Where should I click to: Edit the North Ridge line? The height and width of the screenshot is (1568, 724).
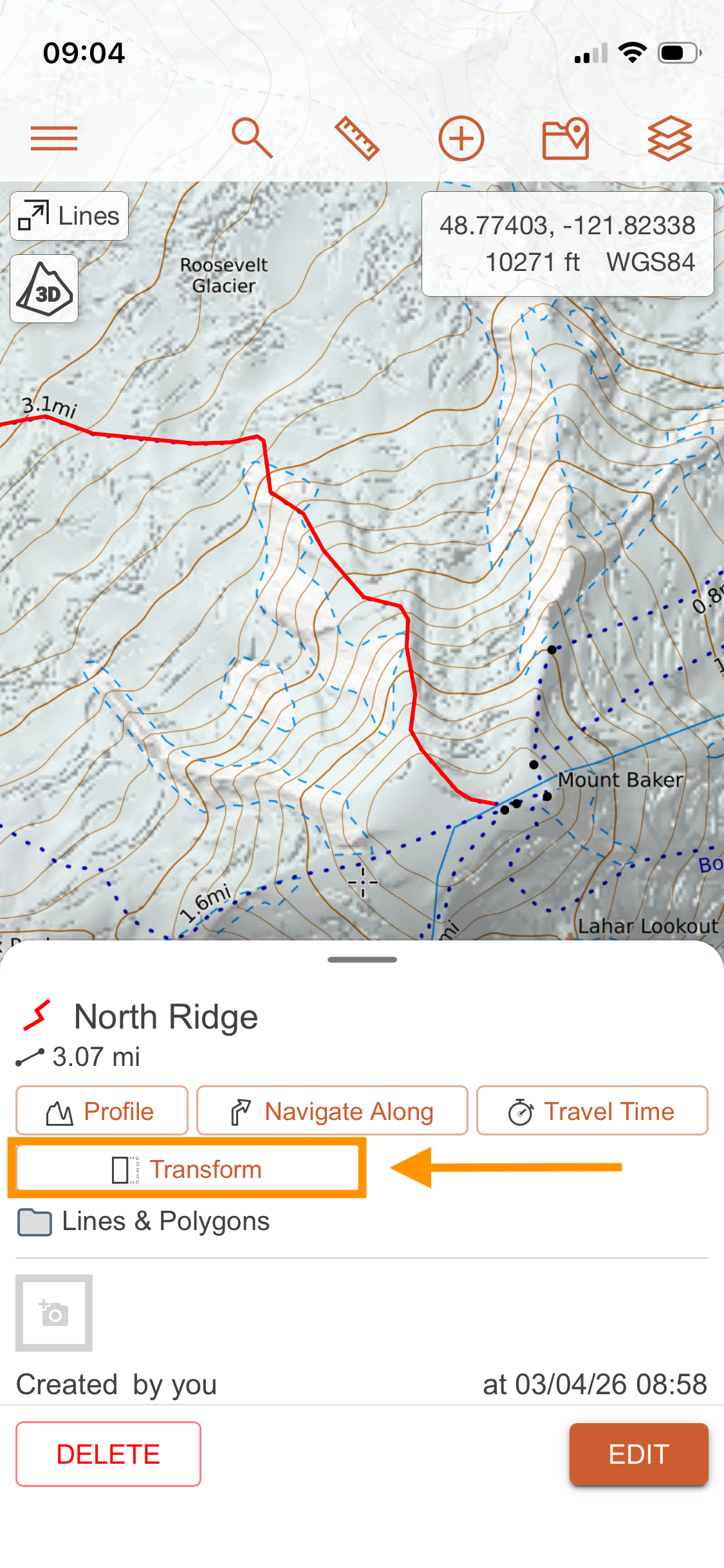[x=638, y=1454]
